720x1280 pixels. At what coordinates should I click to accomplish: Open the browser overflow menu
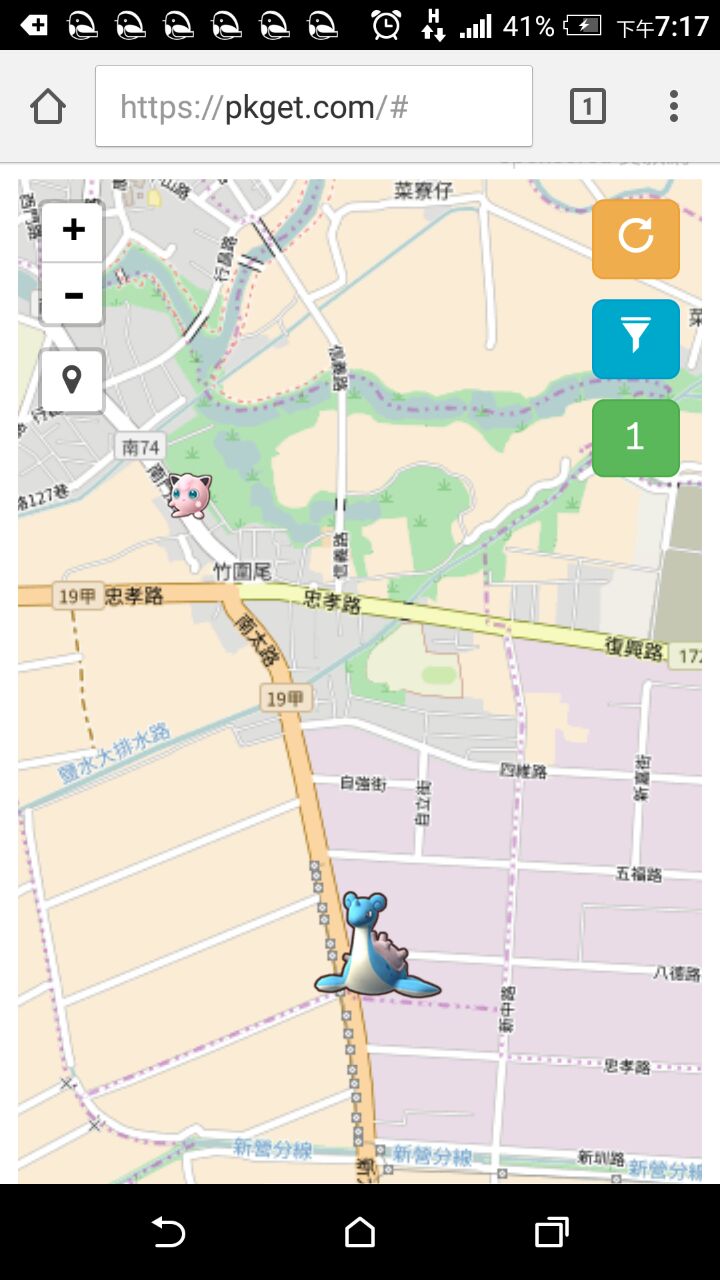pos(673,106)
